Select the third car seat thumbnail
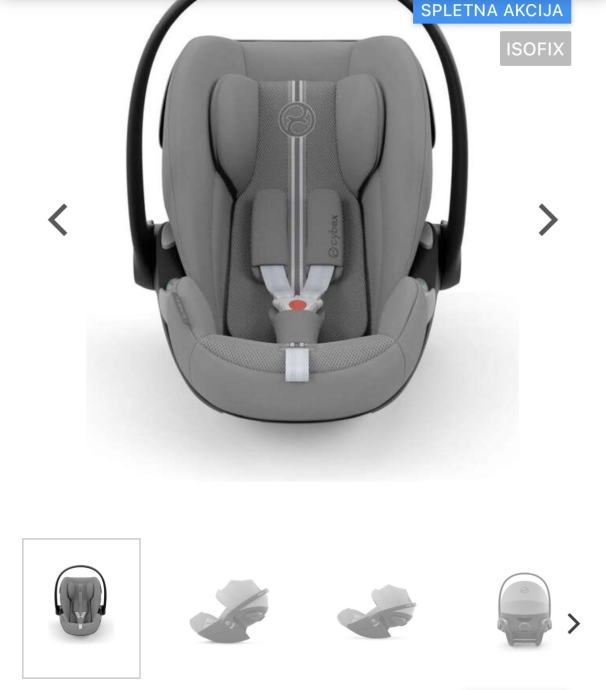The image size is (606, 690). [376, 609]
